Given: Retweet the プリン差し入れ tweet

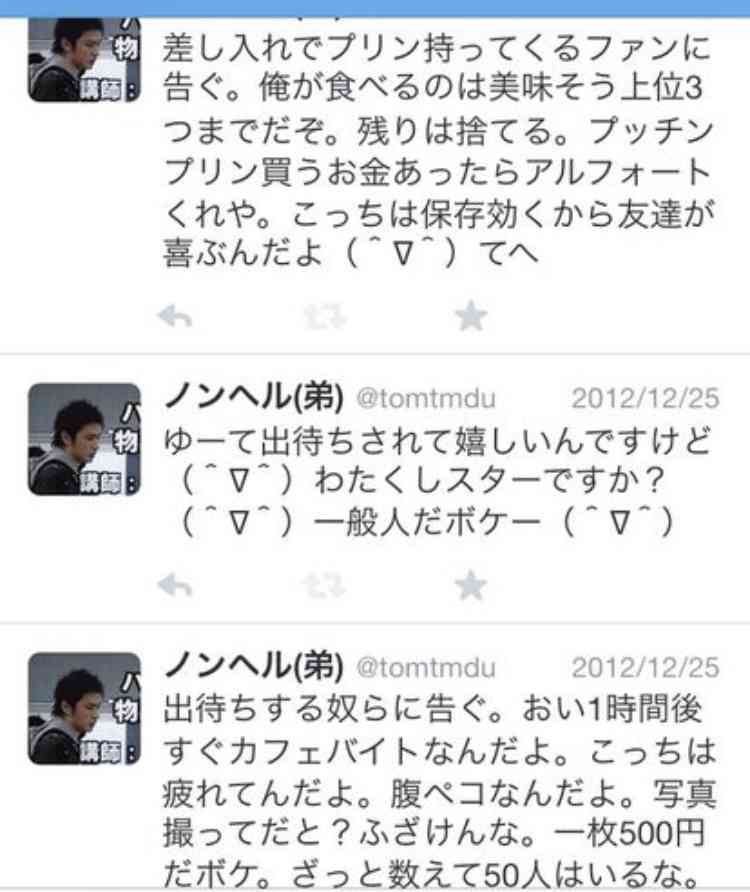Looking at the screenshot, I should tap(323, 317).
